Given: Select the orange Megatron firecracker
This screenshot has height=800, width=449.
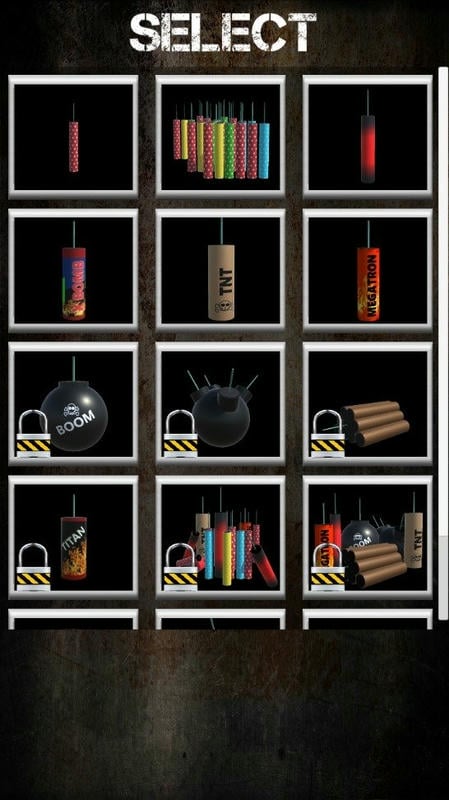Looking at the screenshot, I should click(x=367, y=271).
